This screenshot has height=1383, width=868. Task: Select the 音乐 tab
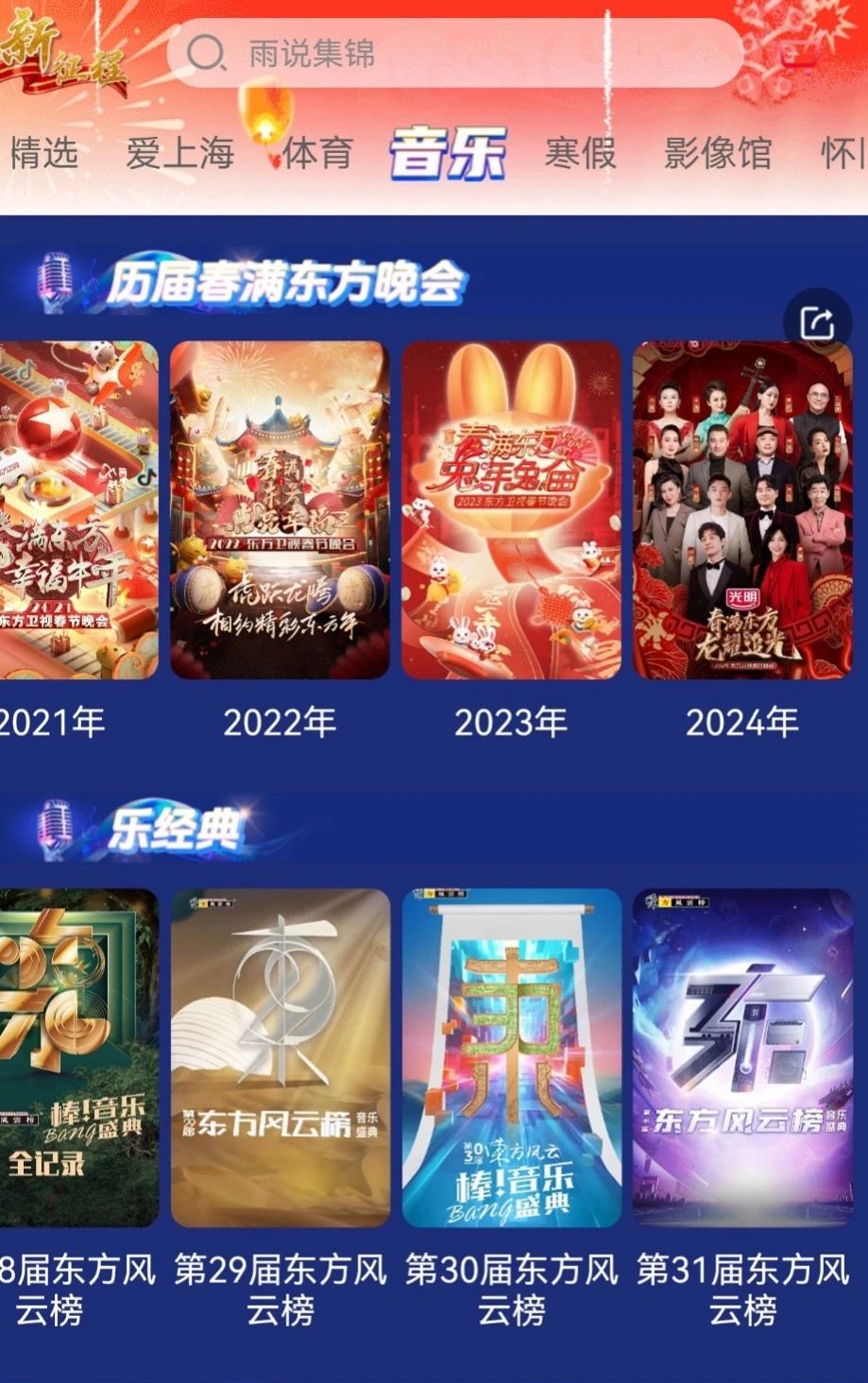(448, 153)
